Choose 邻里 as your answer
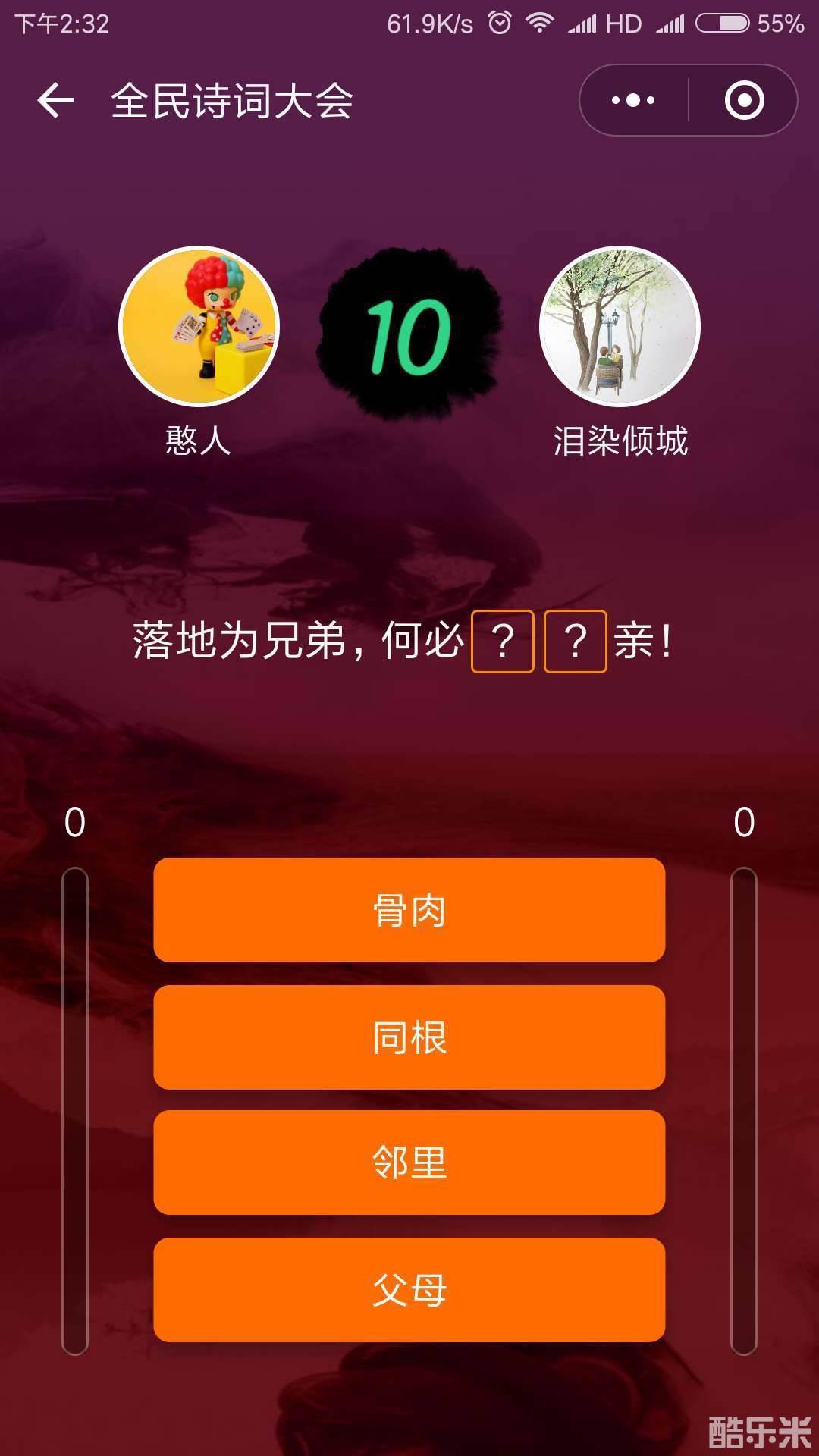The width and height of the screenshot is (819, 1456). [409, 1162]
